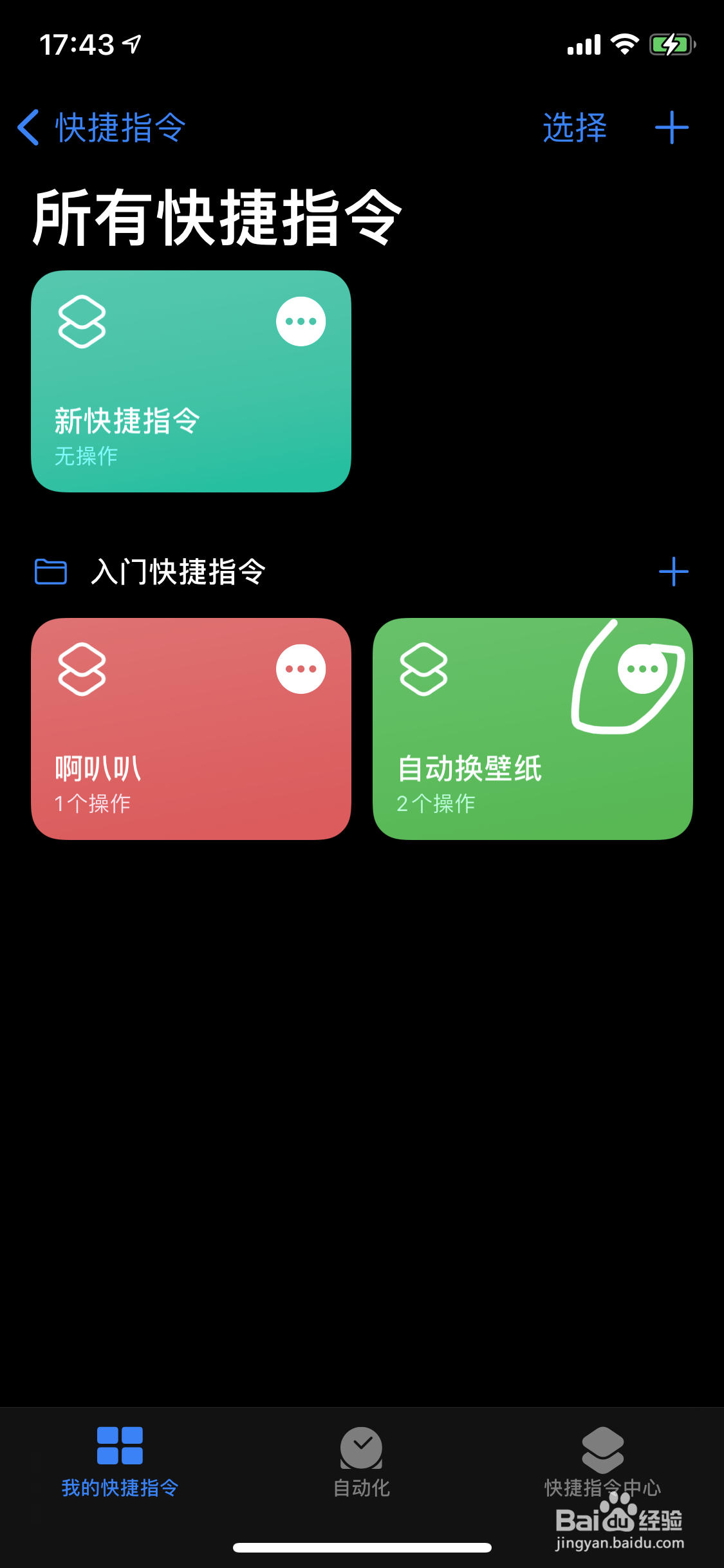Tap the shortcuts glyph on 啊叭叭 card

point(83,669)
